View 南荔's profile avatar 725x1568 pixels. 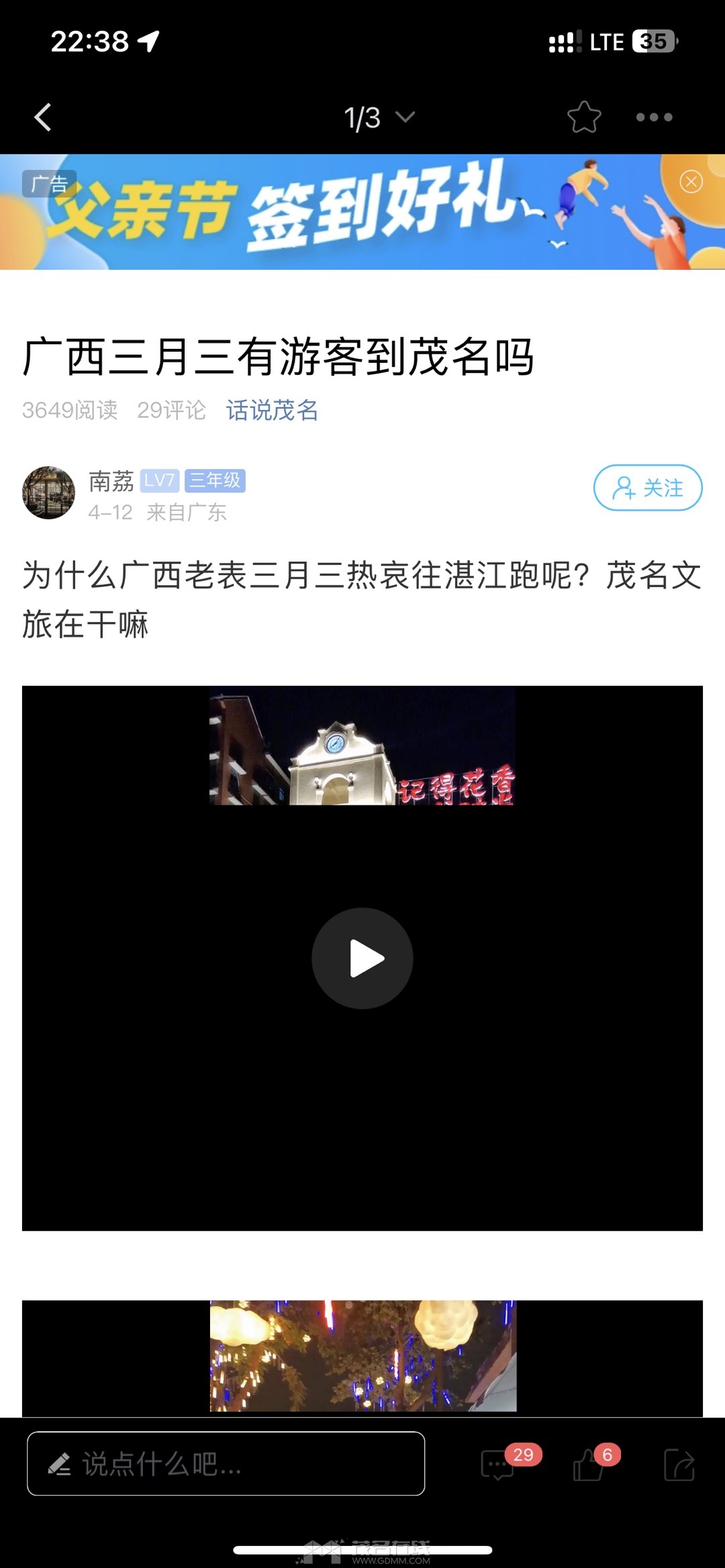(48, 492)
